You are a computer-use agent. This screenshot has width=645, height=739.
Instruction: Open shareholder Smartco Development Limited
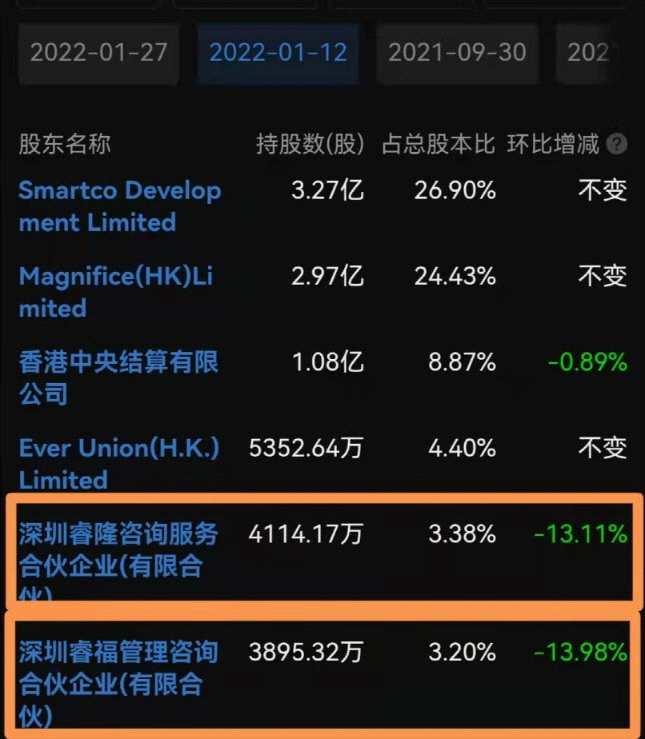click(x=119, y=205)
